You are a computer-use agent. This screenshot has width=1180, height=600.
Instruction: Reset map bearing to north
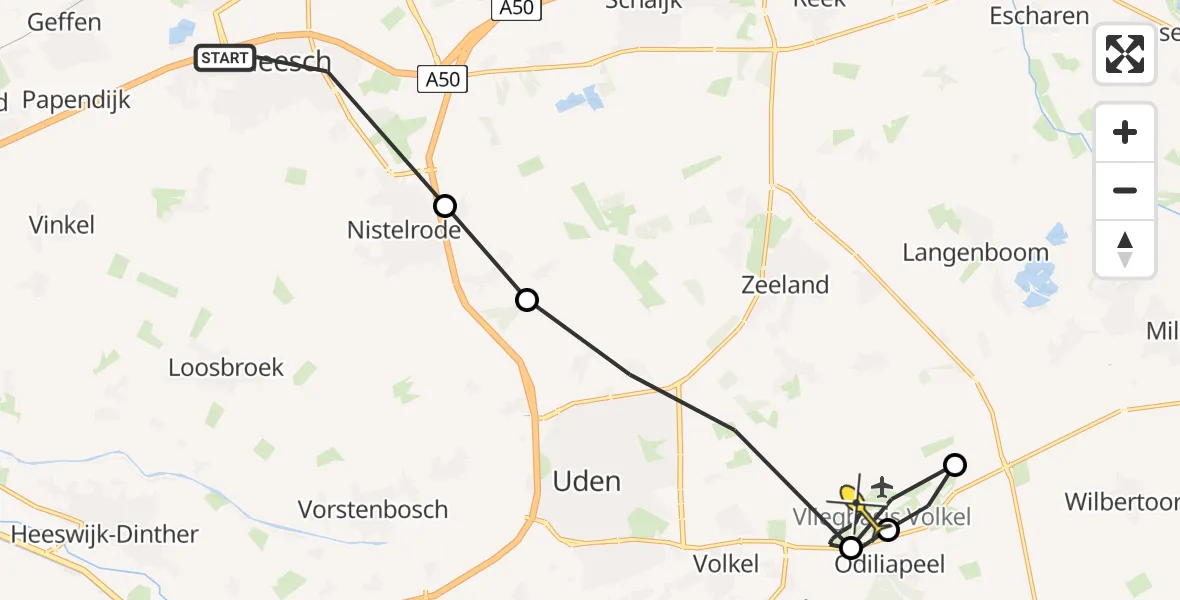pyautogui.click(x=1125, y=249)
